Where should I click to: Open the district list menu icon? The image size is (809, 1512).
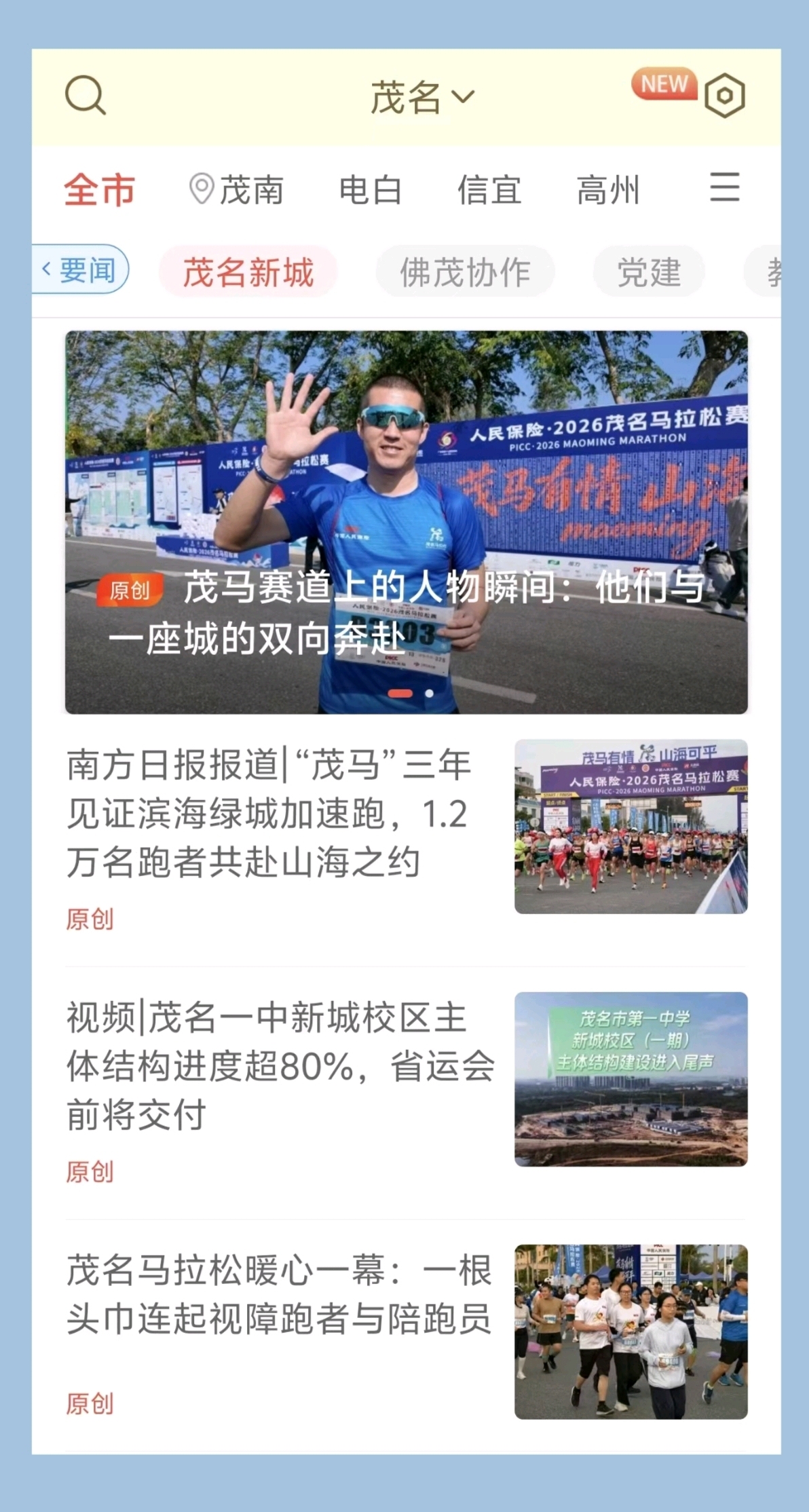(724, 187)
